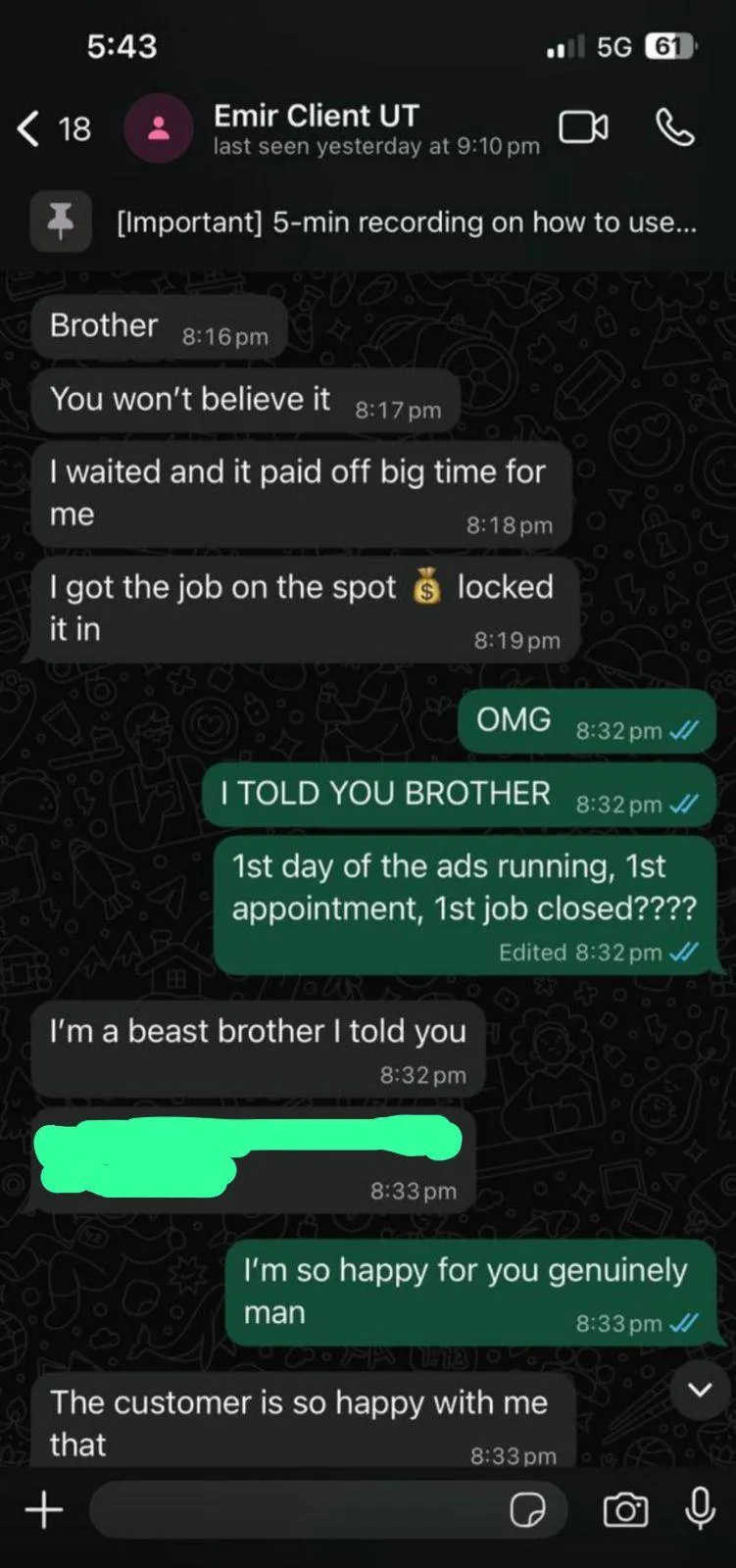The height and width of the screenshot is (1568, 736).
Task: Open the camera to send a photo
Action: [x=625, y=1509]
